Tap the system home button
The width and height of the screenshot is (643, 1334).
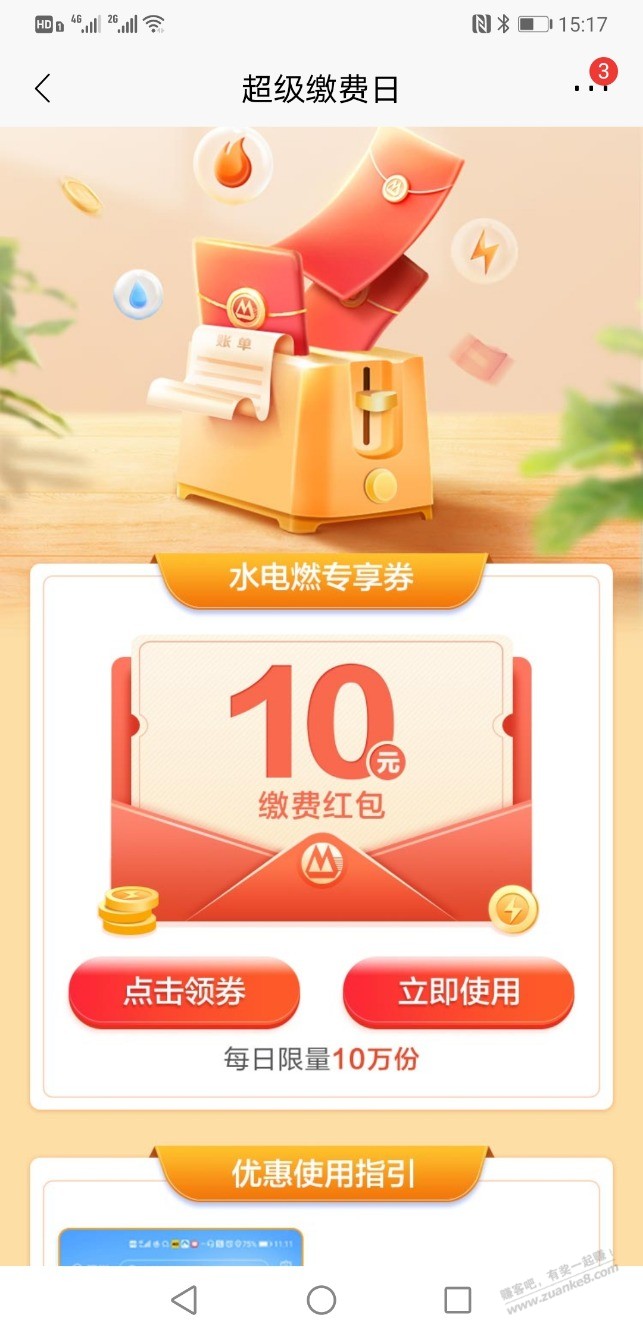click(x=321, y=1299)
